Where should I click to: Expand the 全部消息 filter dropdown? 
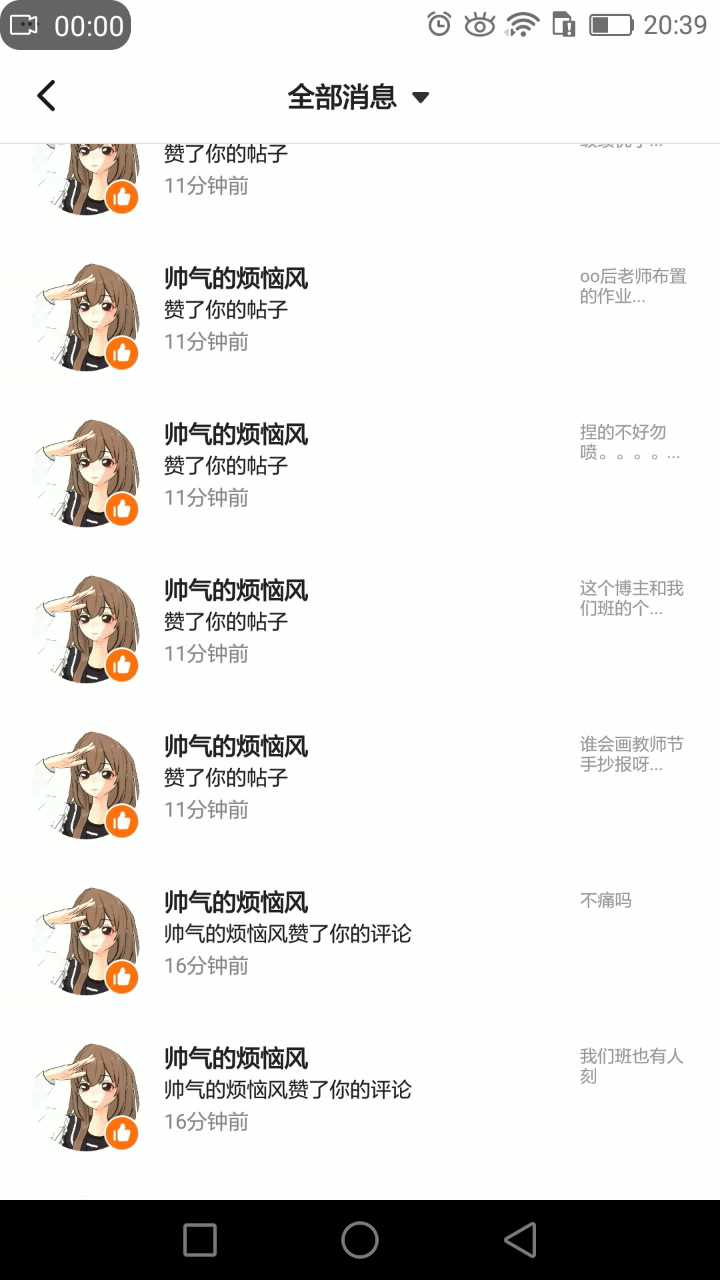(x=358, y=97)
